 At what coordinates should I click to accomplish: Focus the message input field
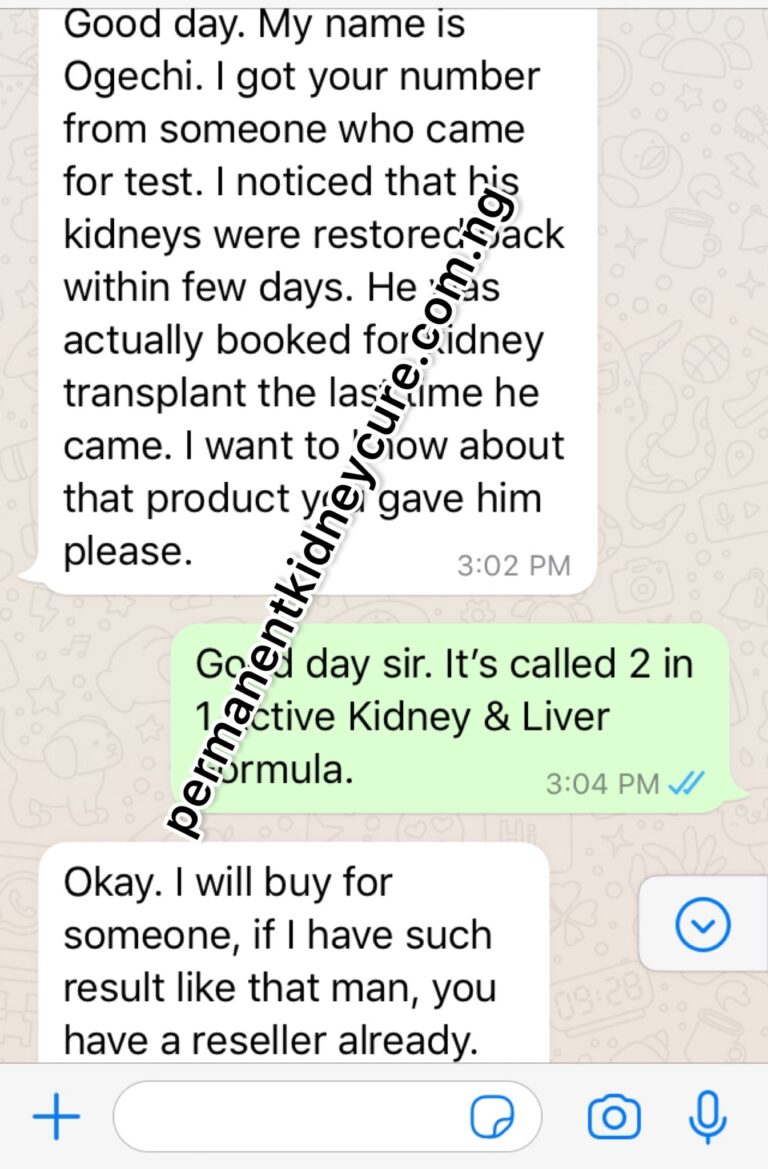[x=290, y=1116]
